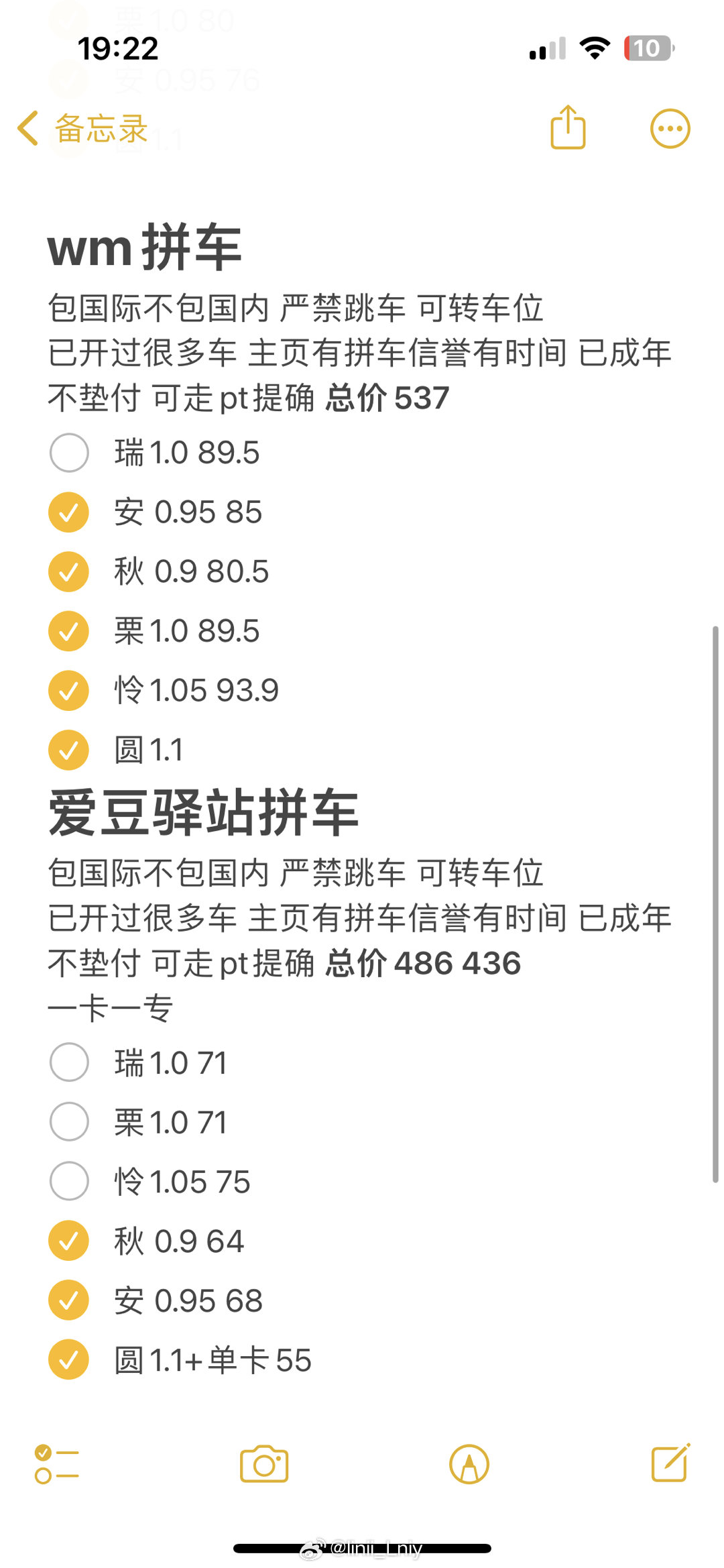The image size is (724, 1568).
Task: Uncheck the 圆 1.1+单卡 55 item
Action: point(69,1359)
